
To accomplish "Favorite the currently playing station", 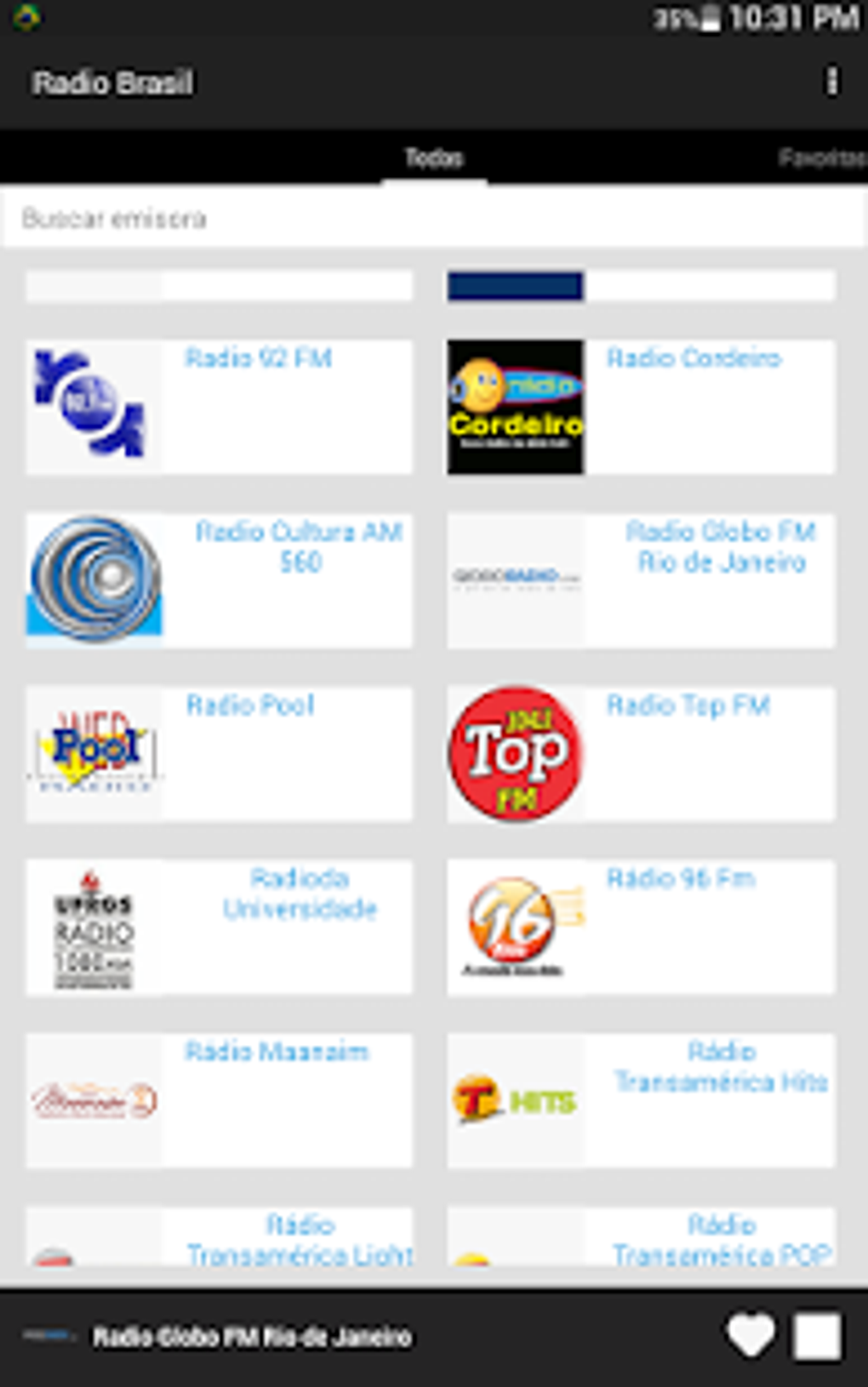I will (x=751, y=1336).
